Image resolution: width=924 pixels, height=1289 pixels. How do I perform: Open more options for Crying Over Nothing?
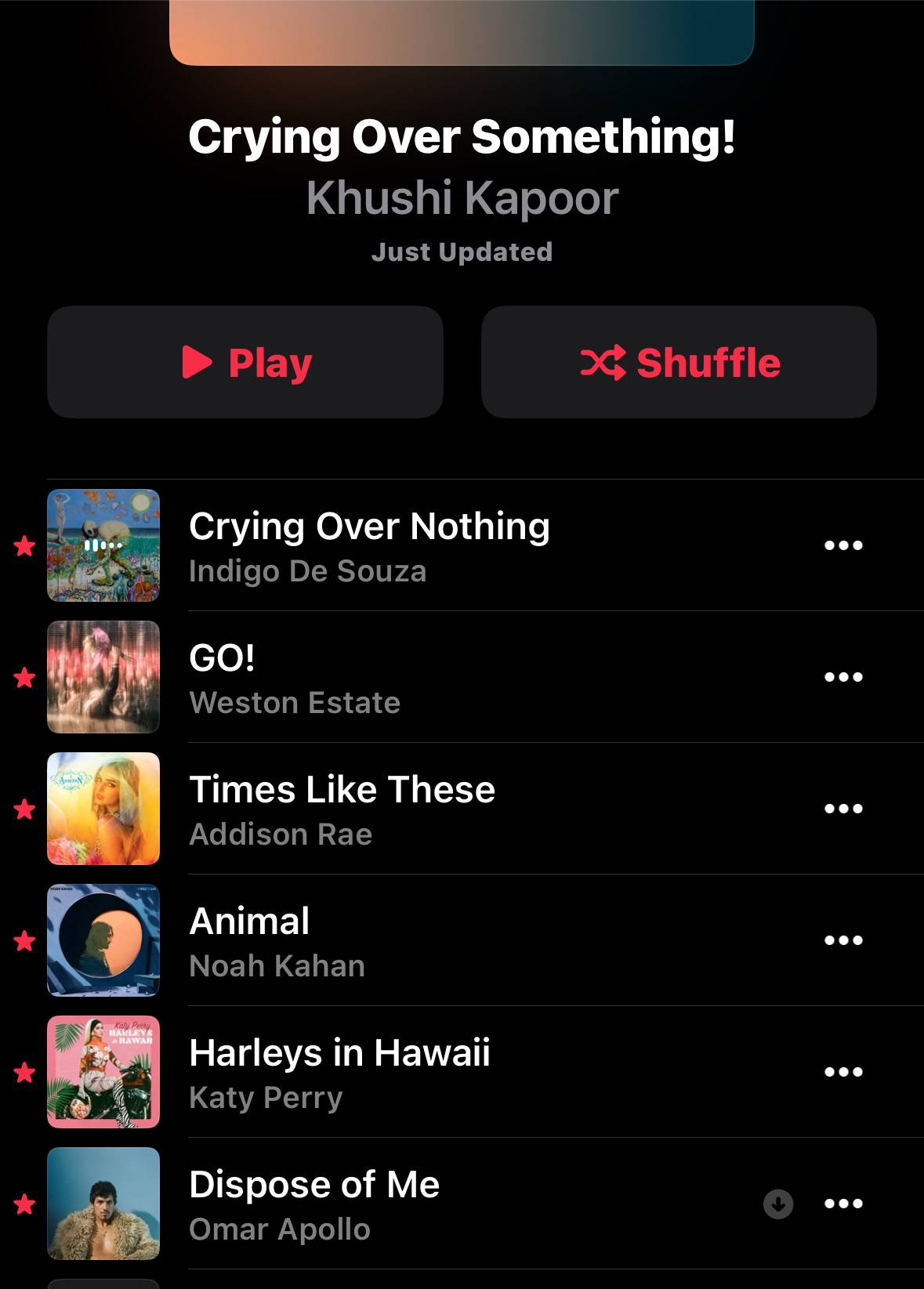tap(843, 545)
